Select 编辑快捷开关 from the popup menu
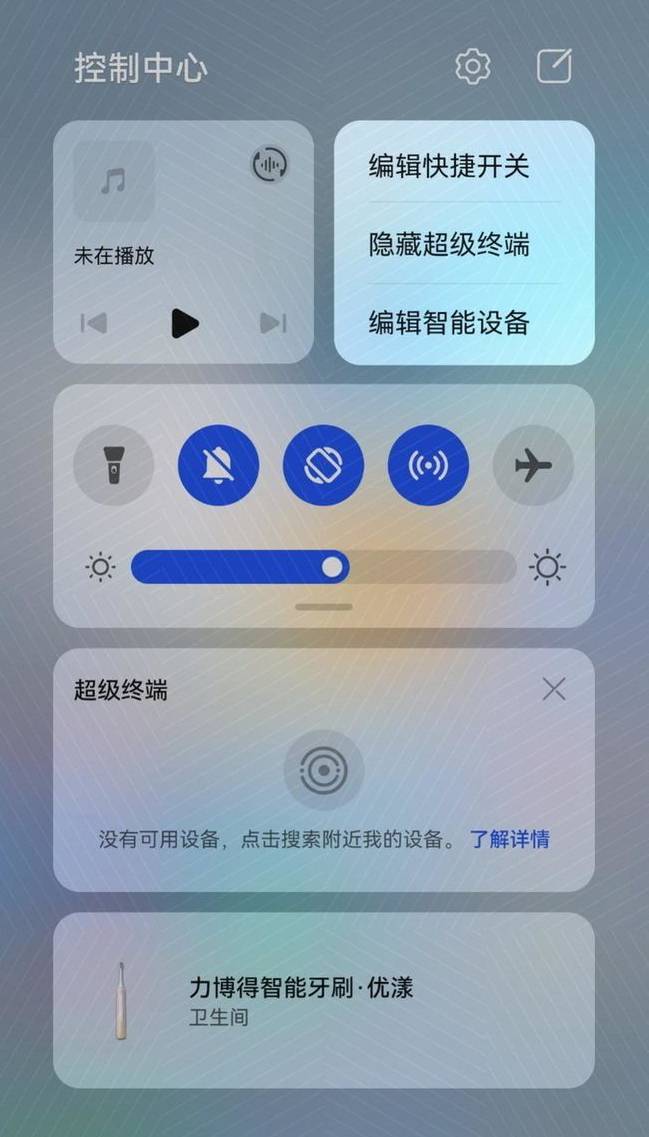 (x=449, y=166)
